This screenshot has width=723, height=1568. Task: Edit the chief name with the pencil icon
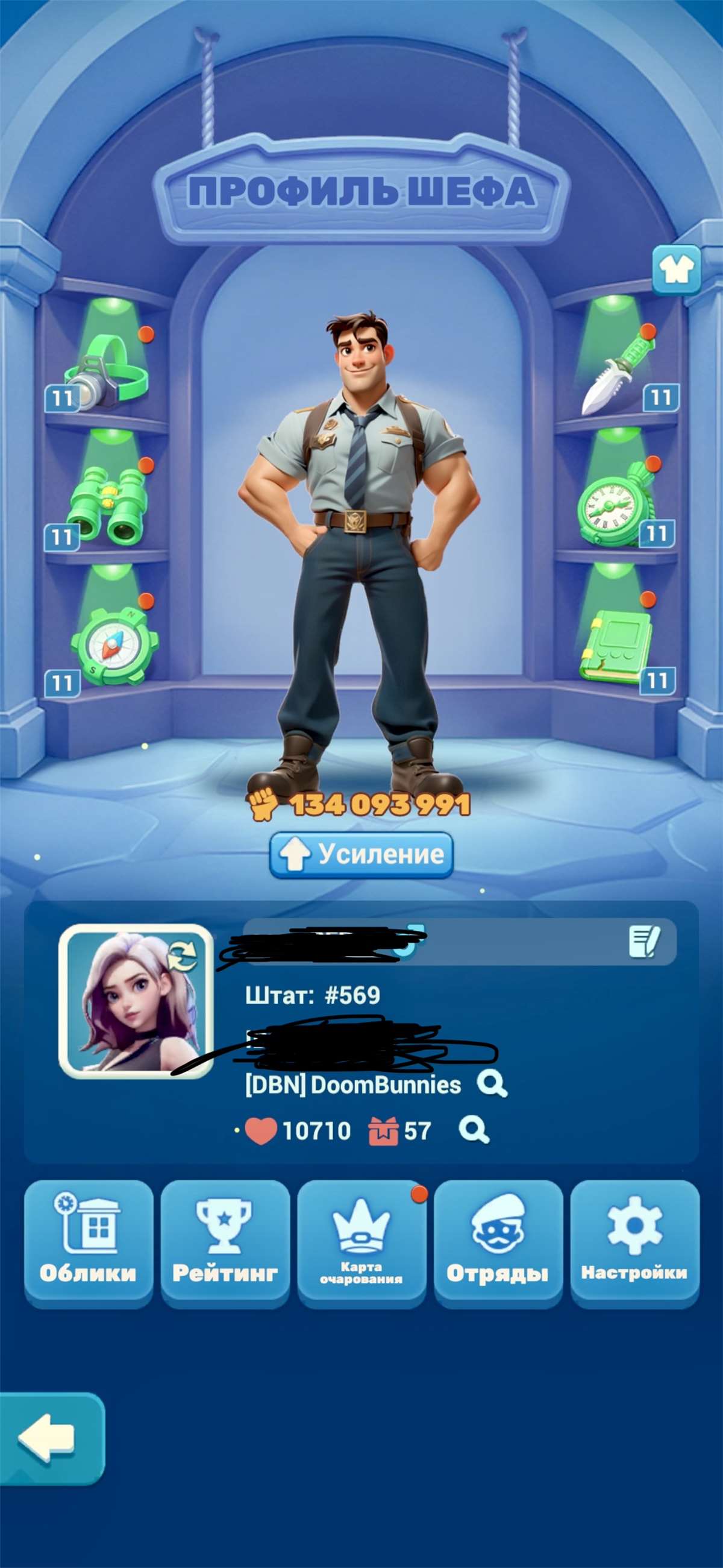coord(644,942)
